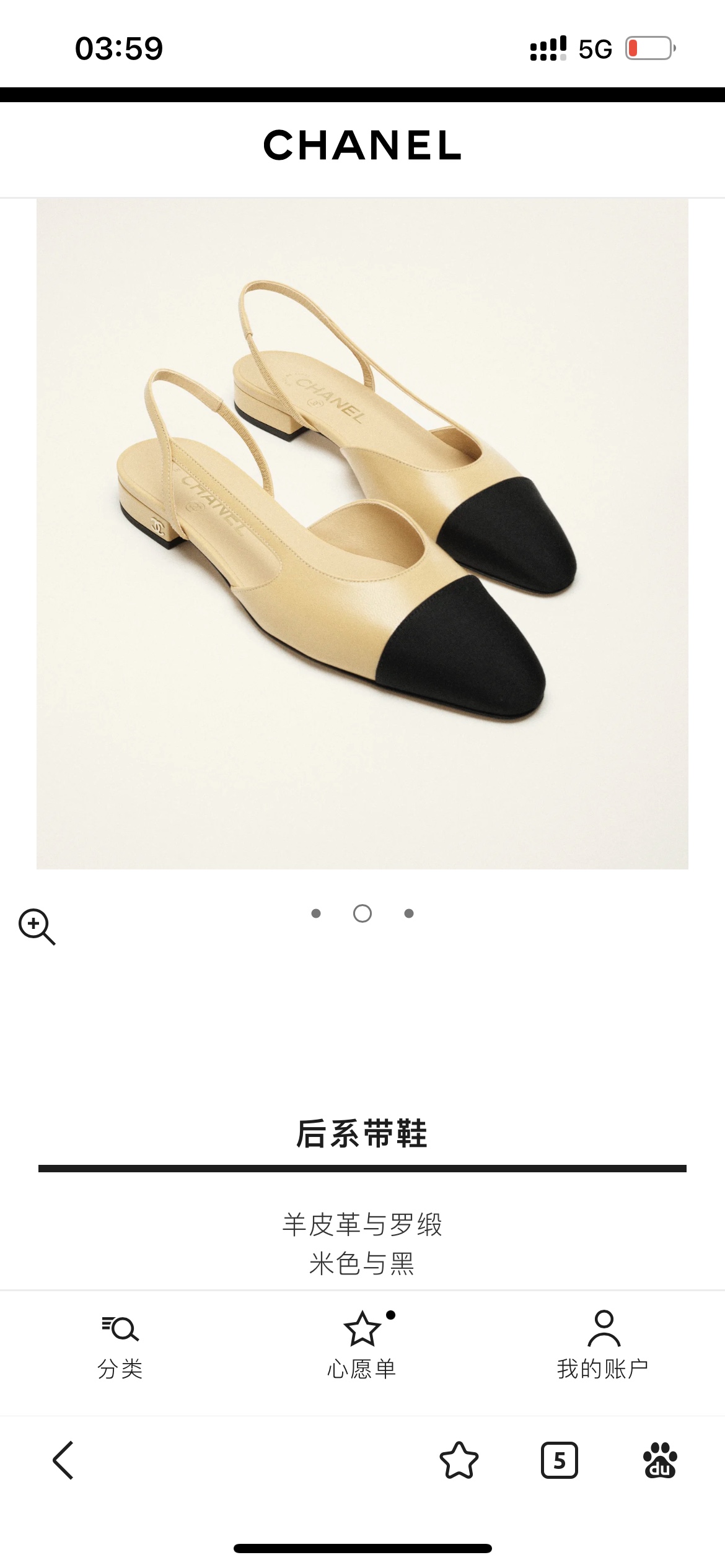The width and height of the screenshot is (725, 1568).
Task: Open the five open browser tabs
Action: coord(559,1460)
